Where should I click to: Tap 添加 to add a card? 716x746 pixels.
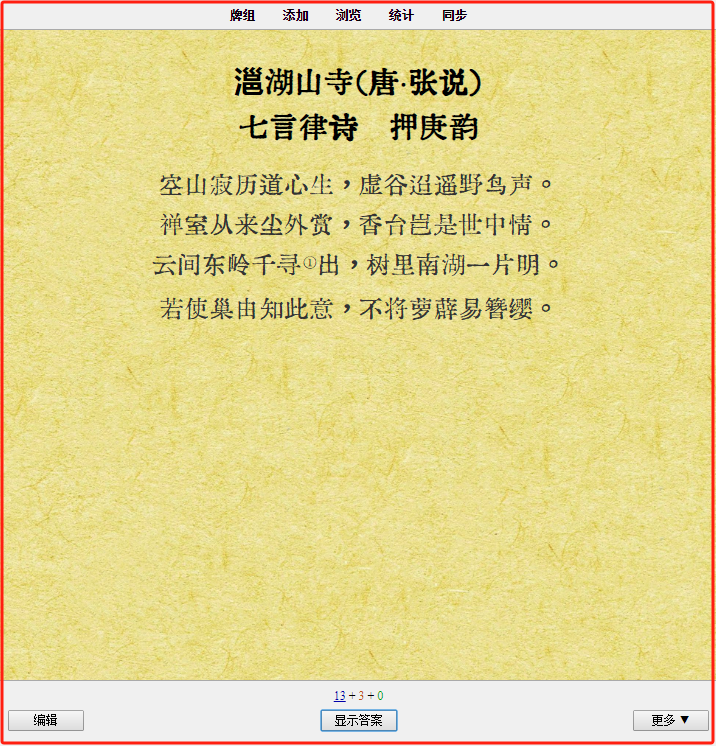295,15
